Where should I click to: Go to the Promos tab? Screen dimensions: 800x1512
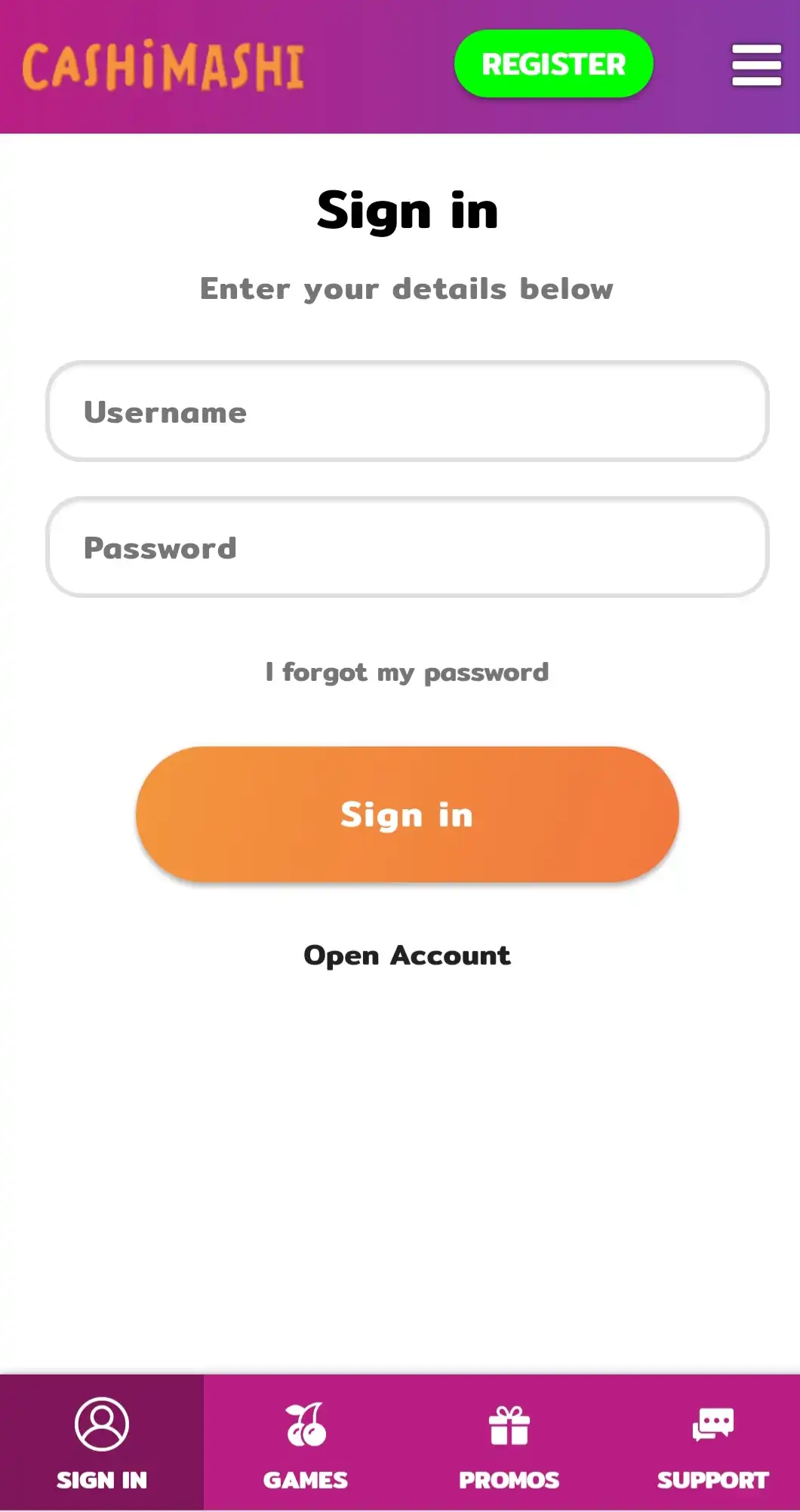click(509, 1443)
